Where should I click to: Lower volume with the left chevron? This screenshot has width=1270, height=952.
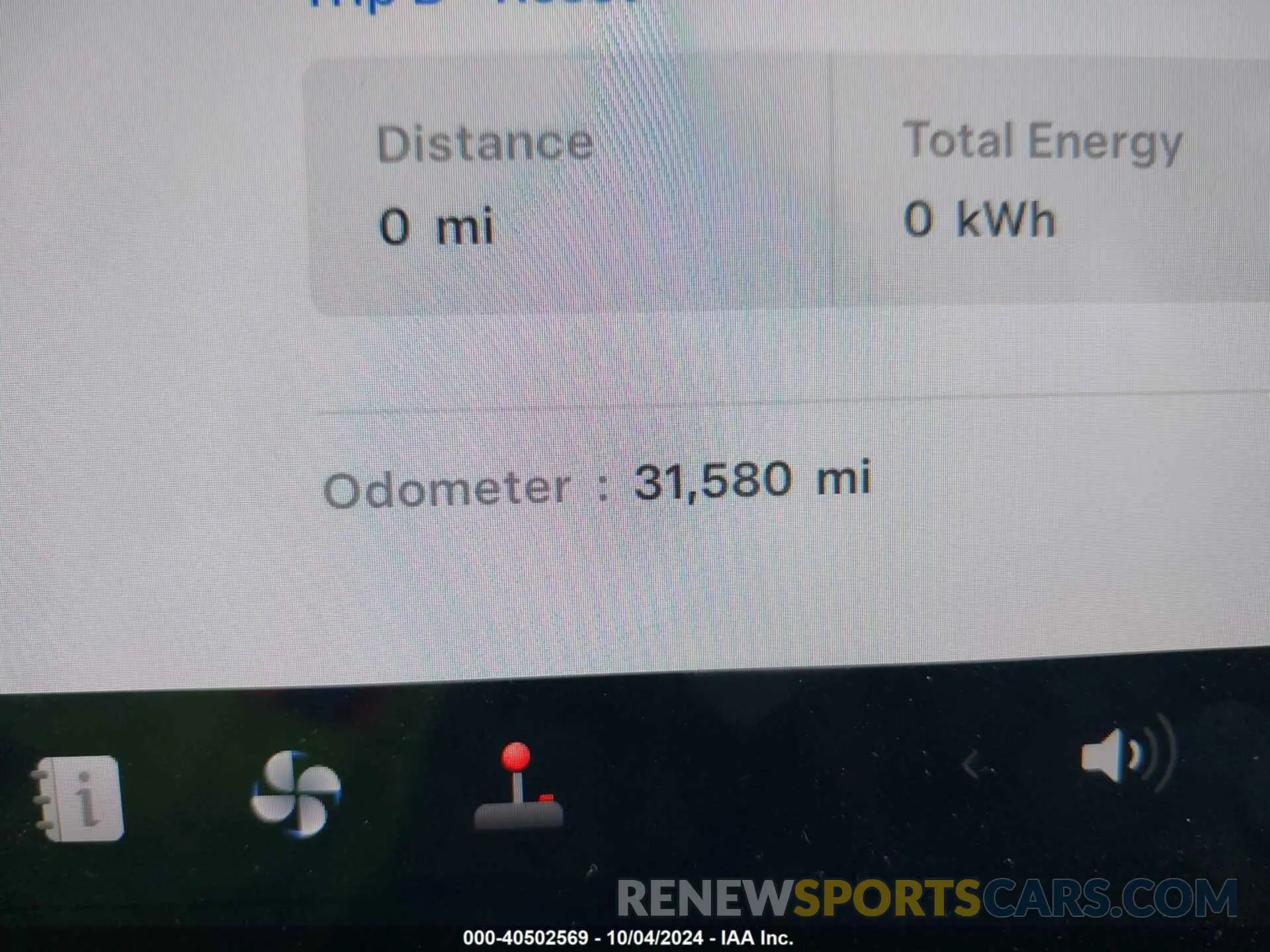pos(971,766)
